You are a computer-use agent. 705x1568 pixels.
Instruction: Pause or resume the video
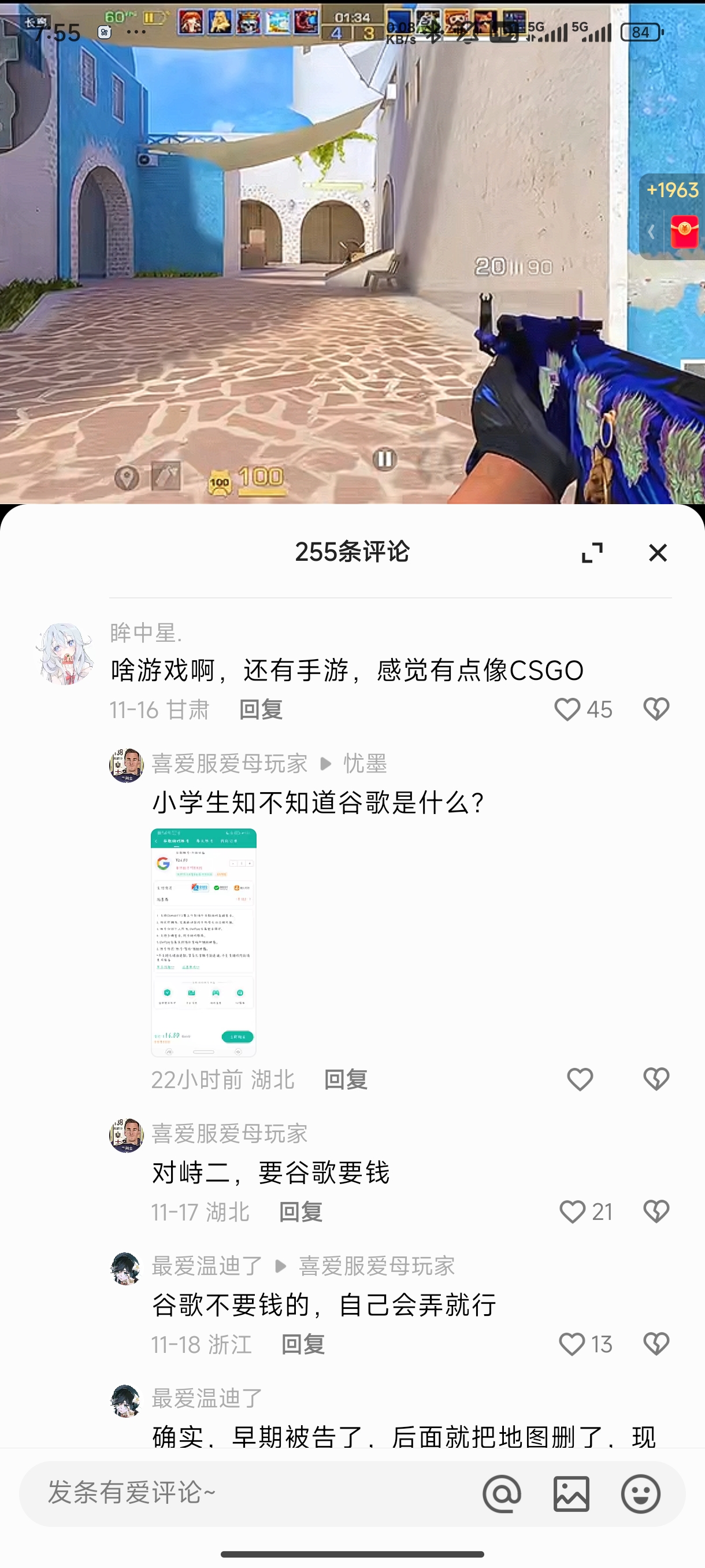tap(385, 459)
